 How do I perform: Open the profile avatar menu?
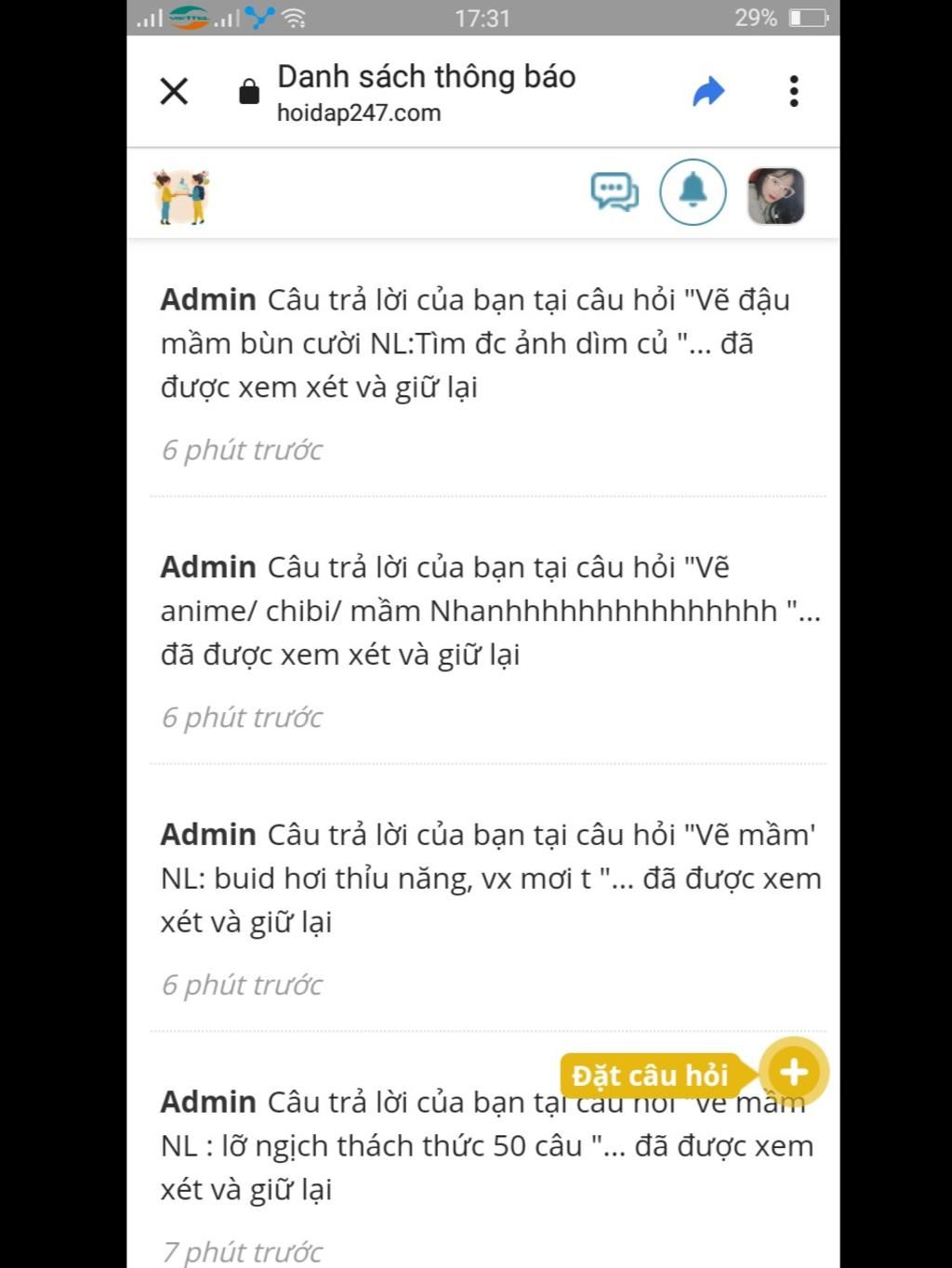click(775, 195)
